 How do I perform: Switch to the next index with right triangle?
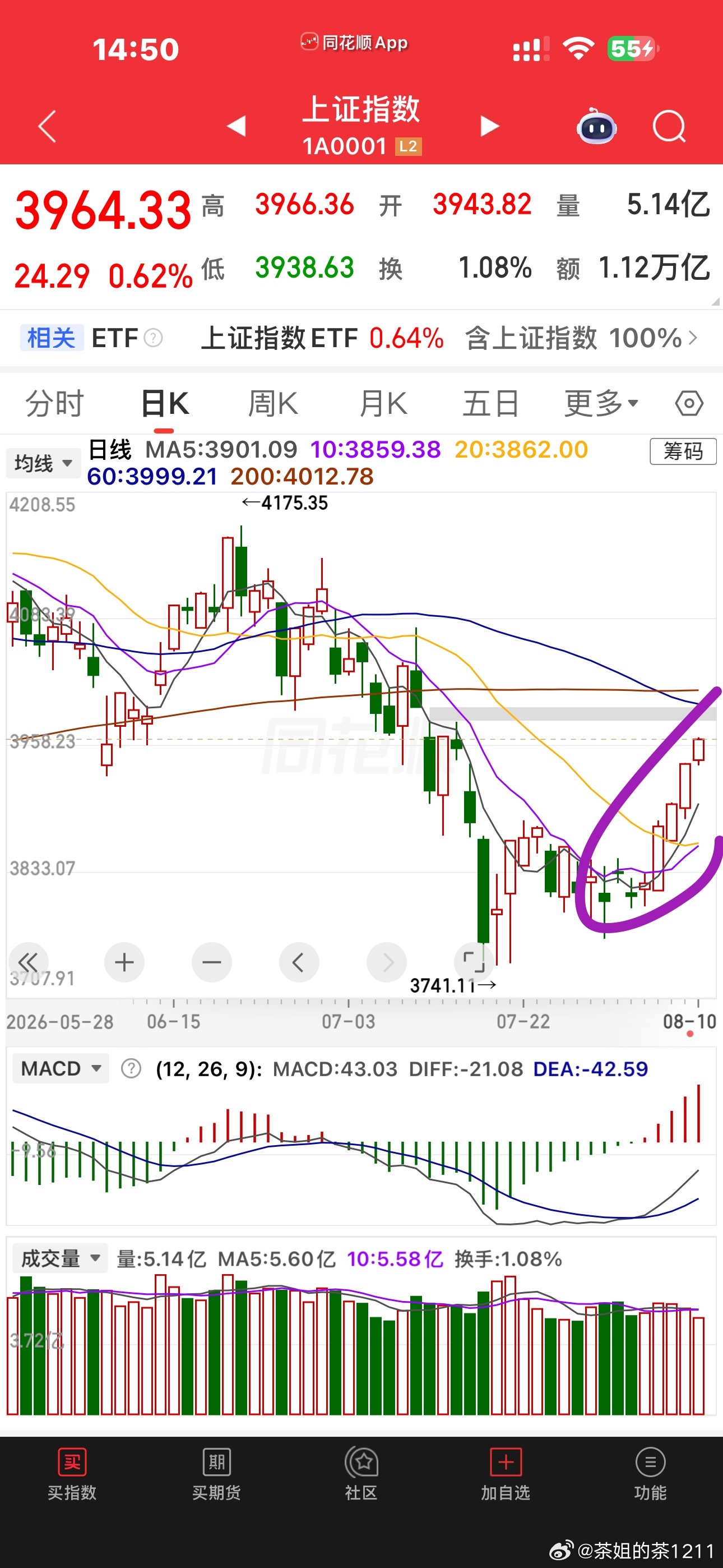point(489,126)
